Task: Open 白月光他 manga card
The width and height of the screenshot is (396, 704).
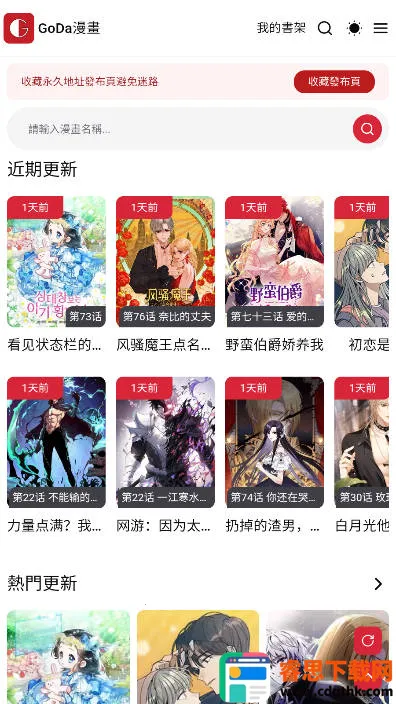Action: 362,455
